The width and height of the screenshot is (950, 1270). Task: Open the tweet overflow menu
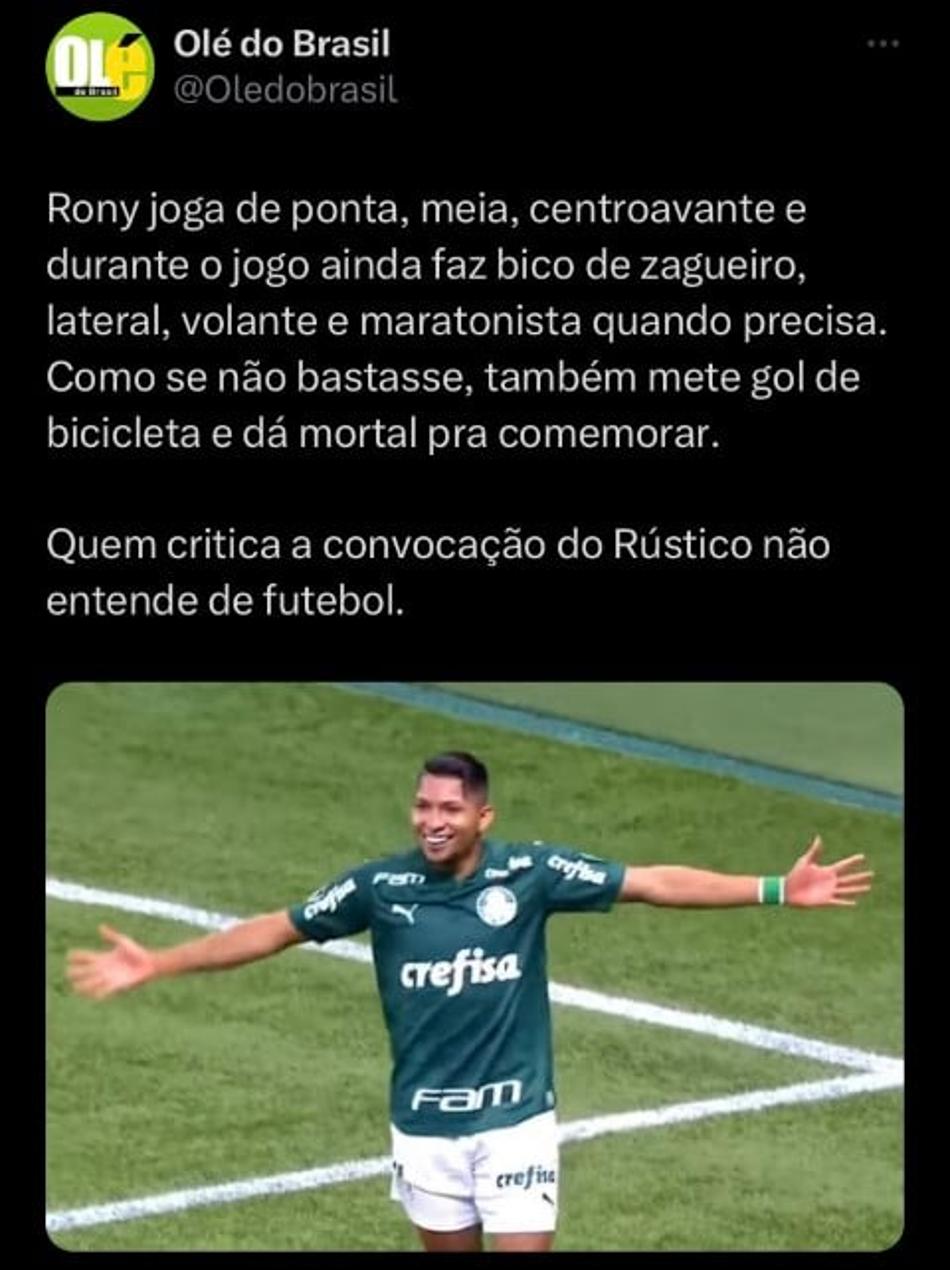[883, 45]
